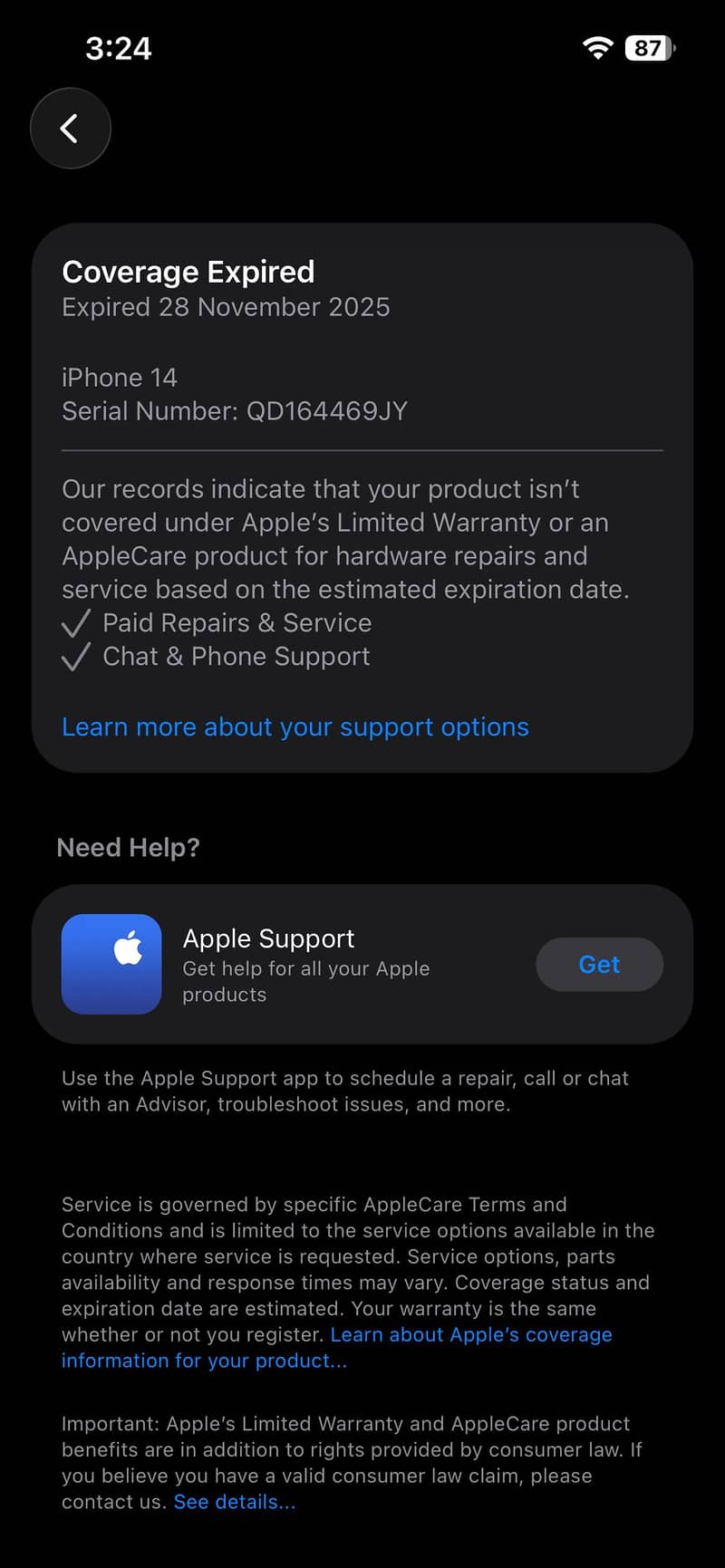725x1568 pixels.
Task: Click the Wi-Fi status icon
Action: pos(596,49)
